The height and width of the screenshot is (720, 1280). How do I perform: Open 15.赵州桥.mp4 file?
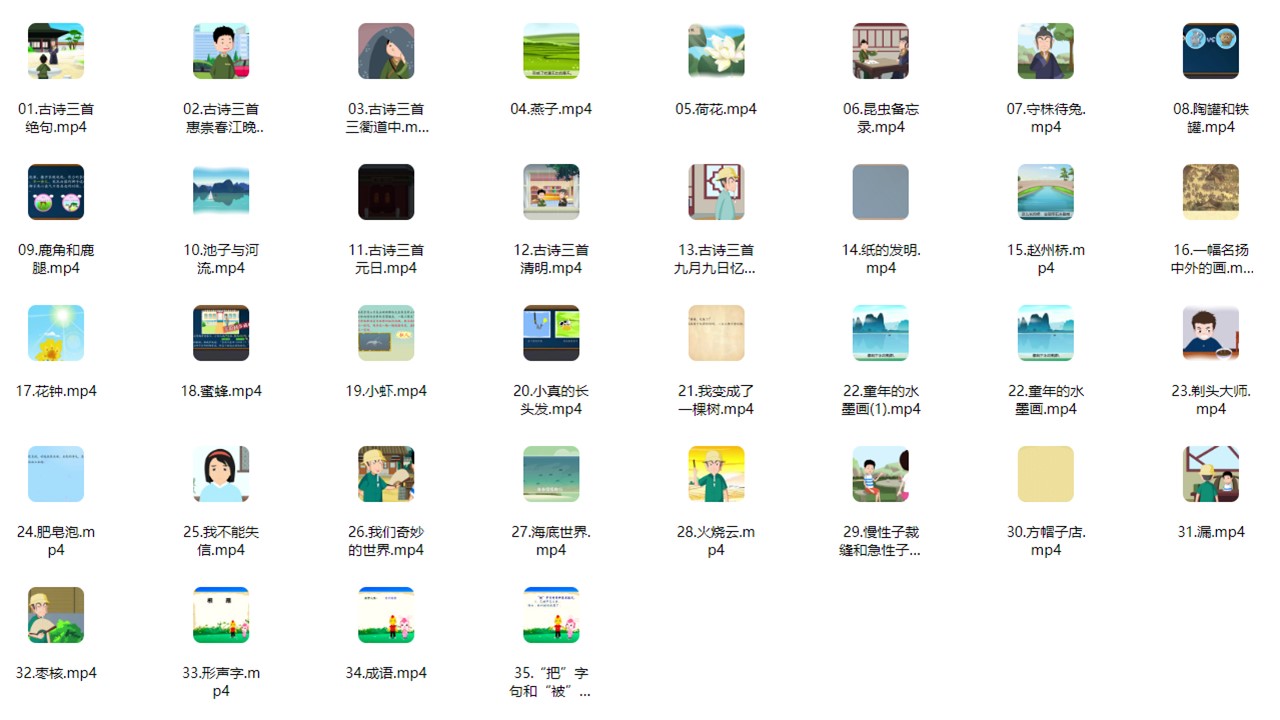tap(1046, 192)
